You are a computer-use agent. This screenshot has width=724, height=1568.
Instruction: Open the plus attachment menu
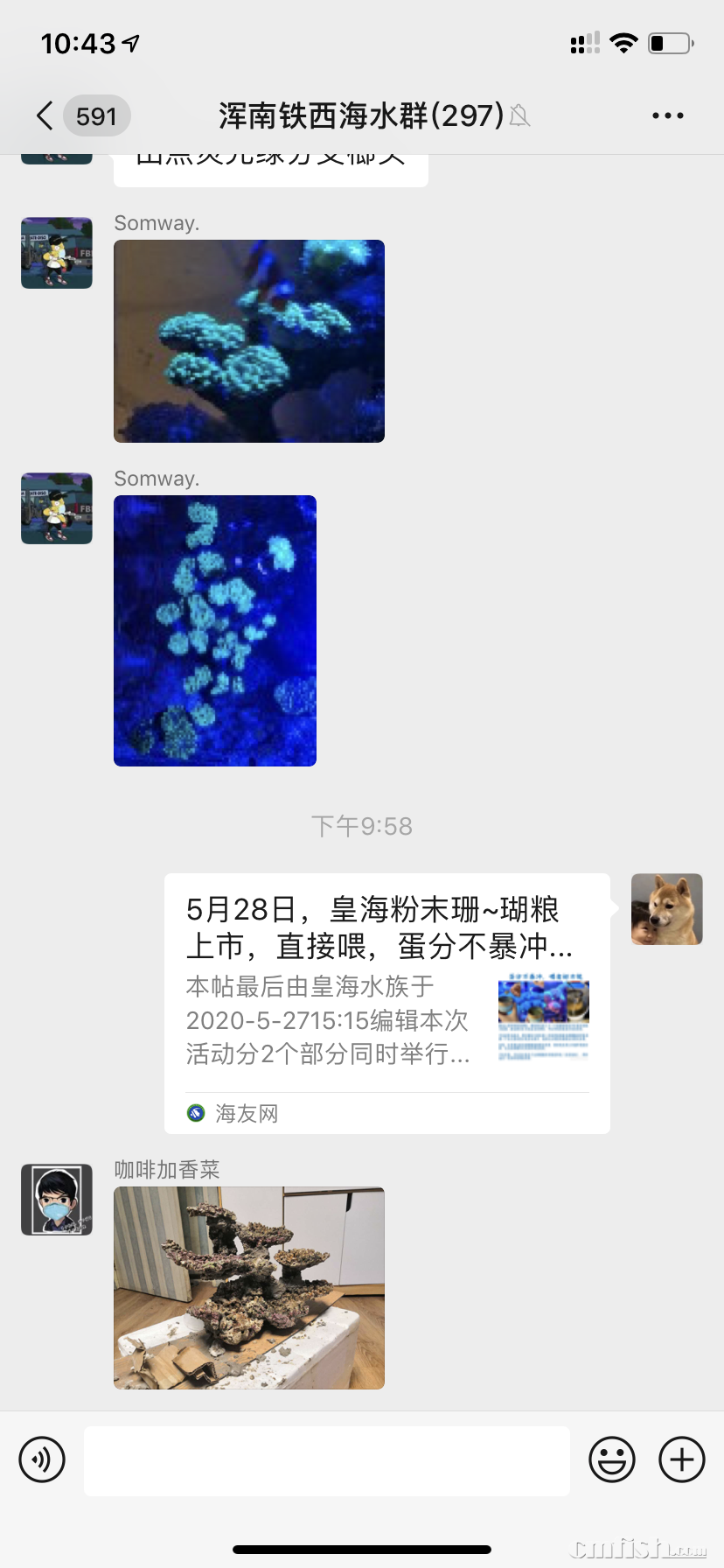682,1459
